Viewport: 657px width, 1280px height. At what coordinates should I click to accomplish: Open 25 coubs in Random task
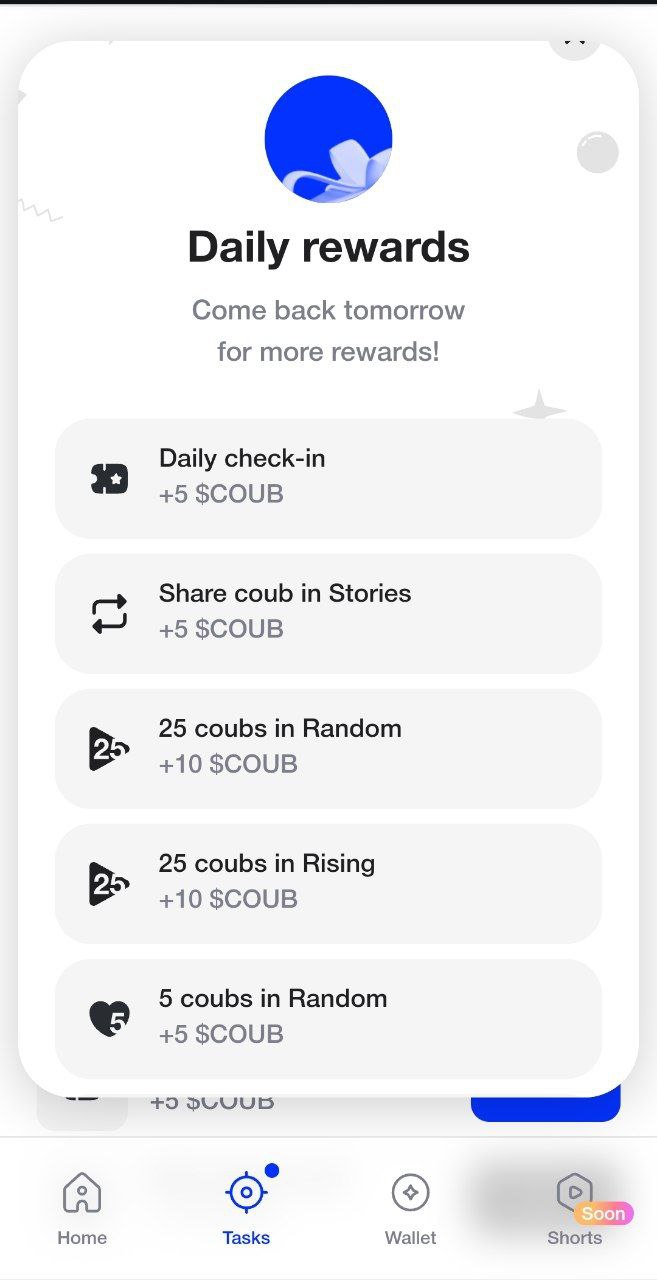point(328,748)
